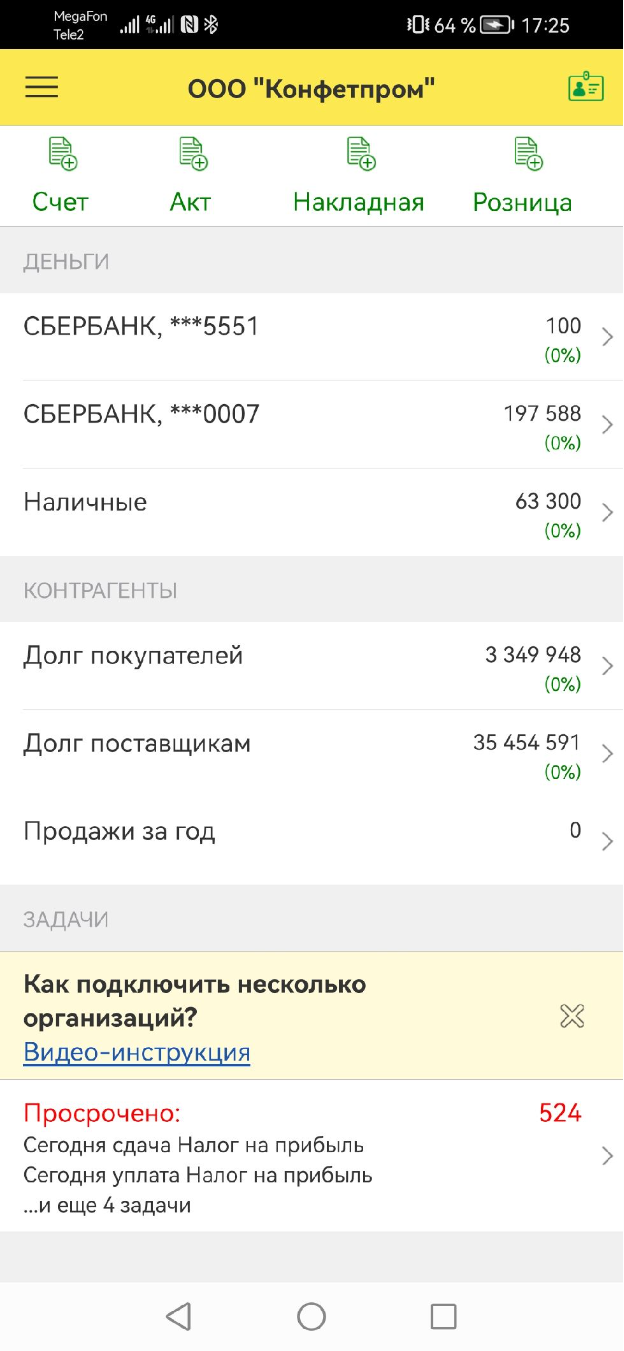
Task: Open Долг покупателей details
Action: [x=312, y=667]
